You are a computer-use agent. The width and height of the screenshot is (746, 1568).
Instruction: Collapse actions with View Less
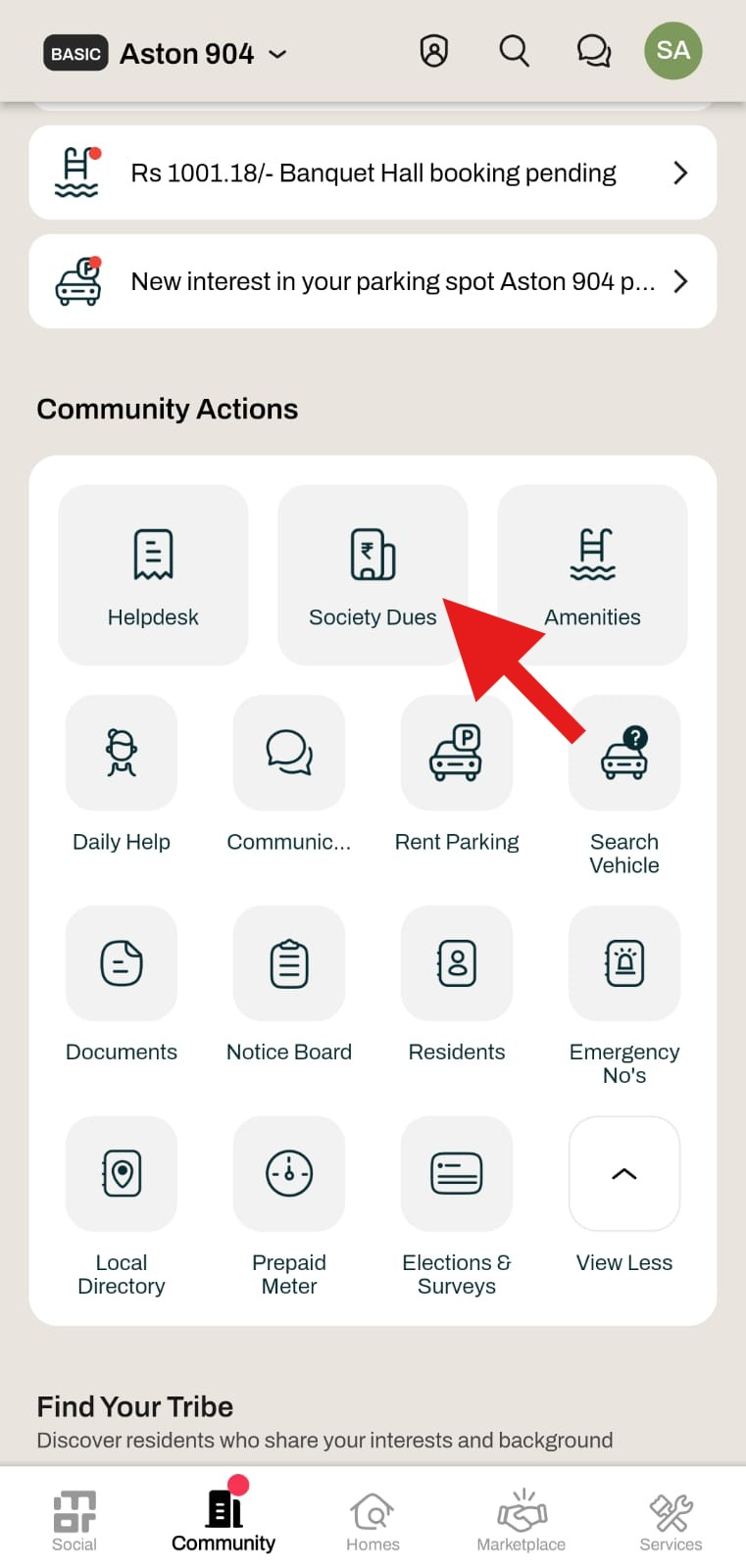click(624, 1196)
